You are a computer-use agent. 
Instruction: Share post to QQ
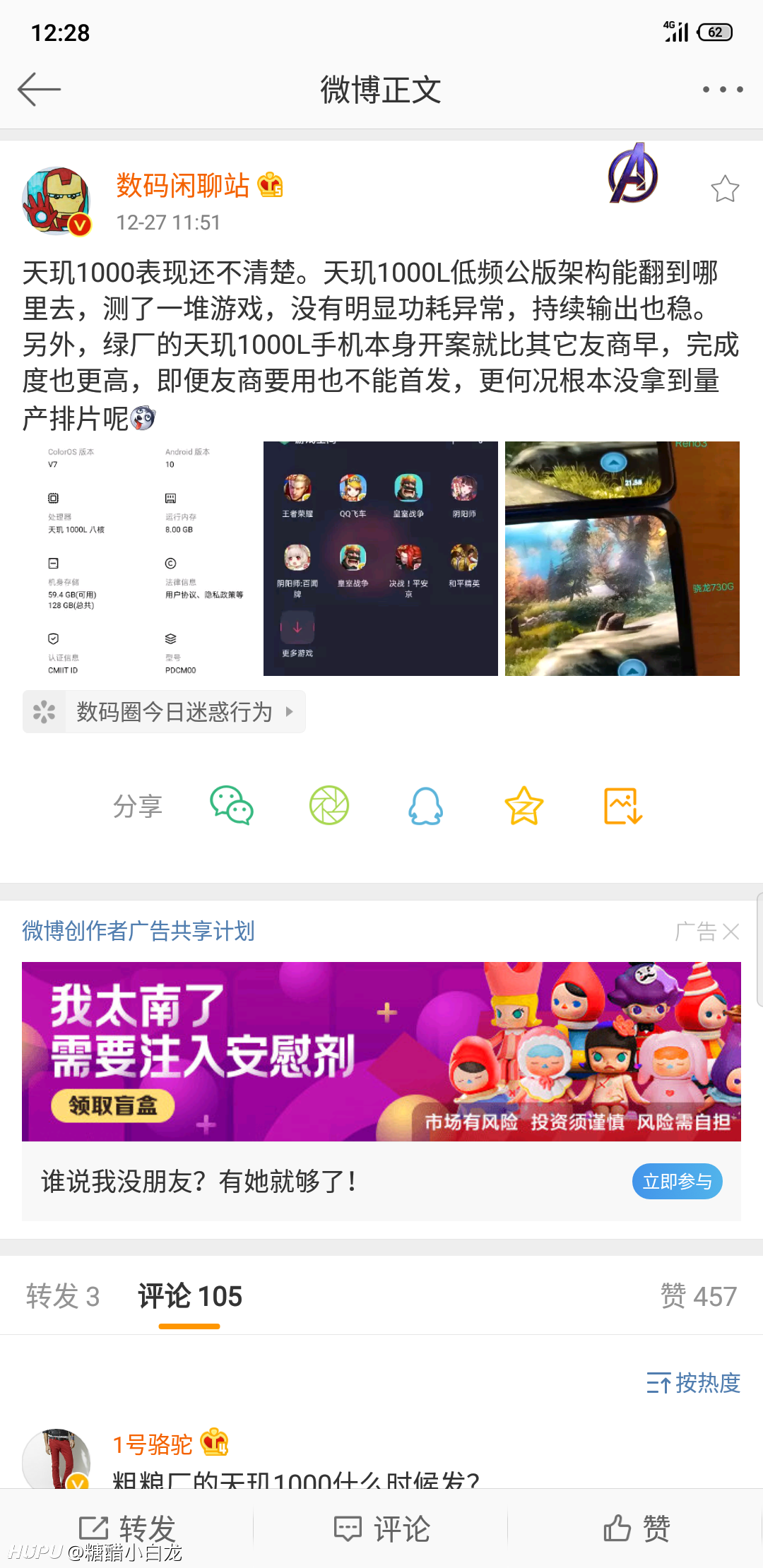(426, 805)
